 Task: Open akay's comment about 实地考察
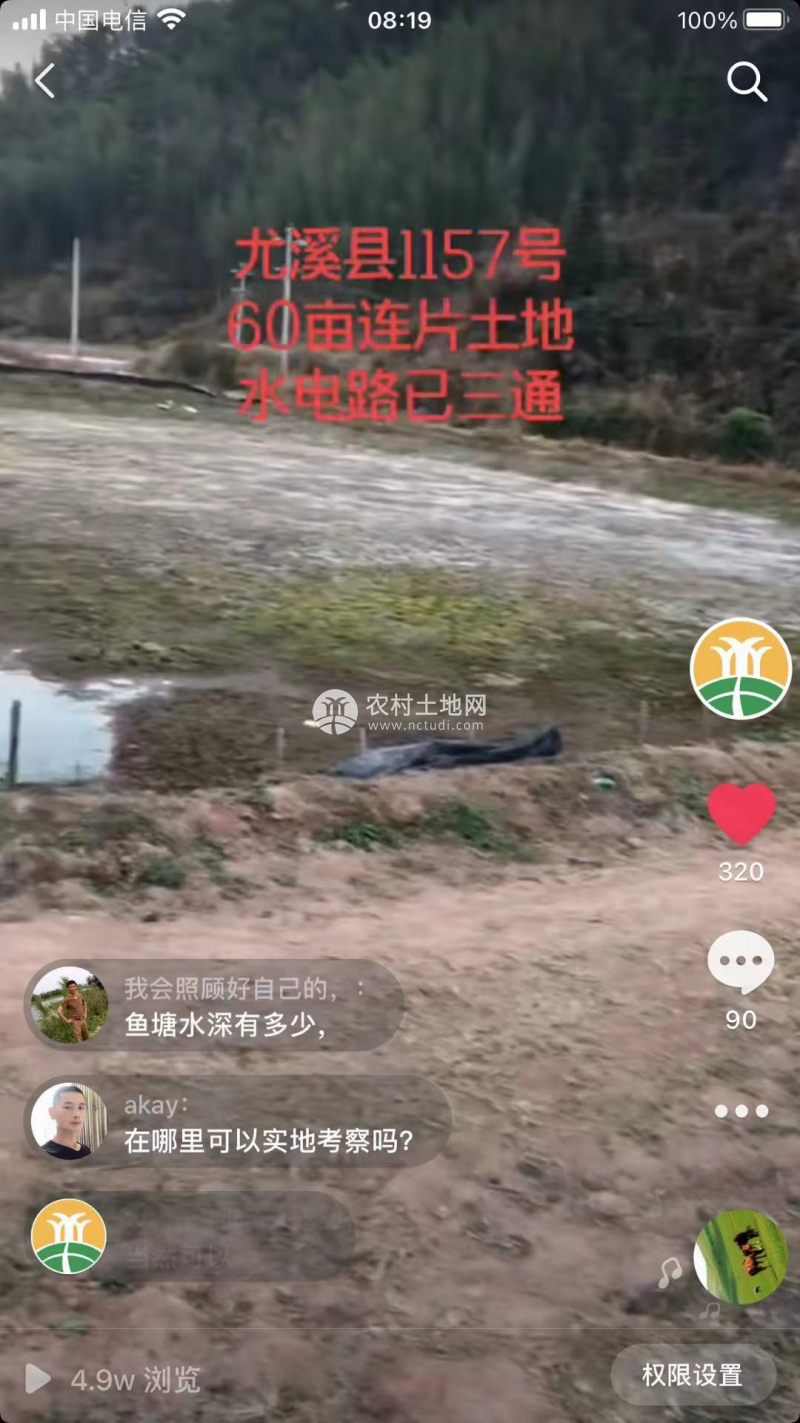238,1123
